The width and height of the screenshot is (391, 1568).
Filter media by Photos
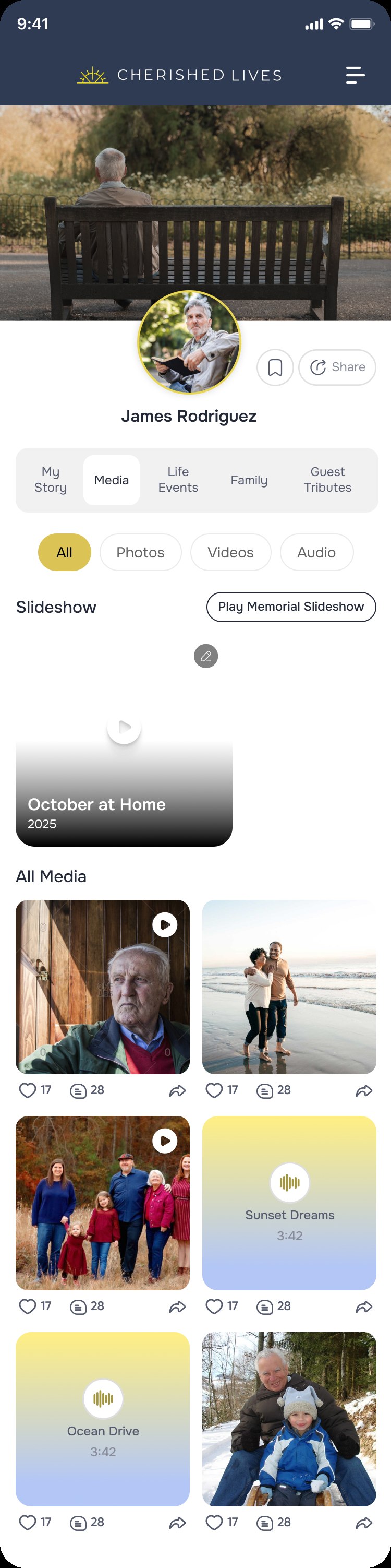(x=140, y=552)
